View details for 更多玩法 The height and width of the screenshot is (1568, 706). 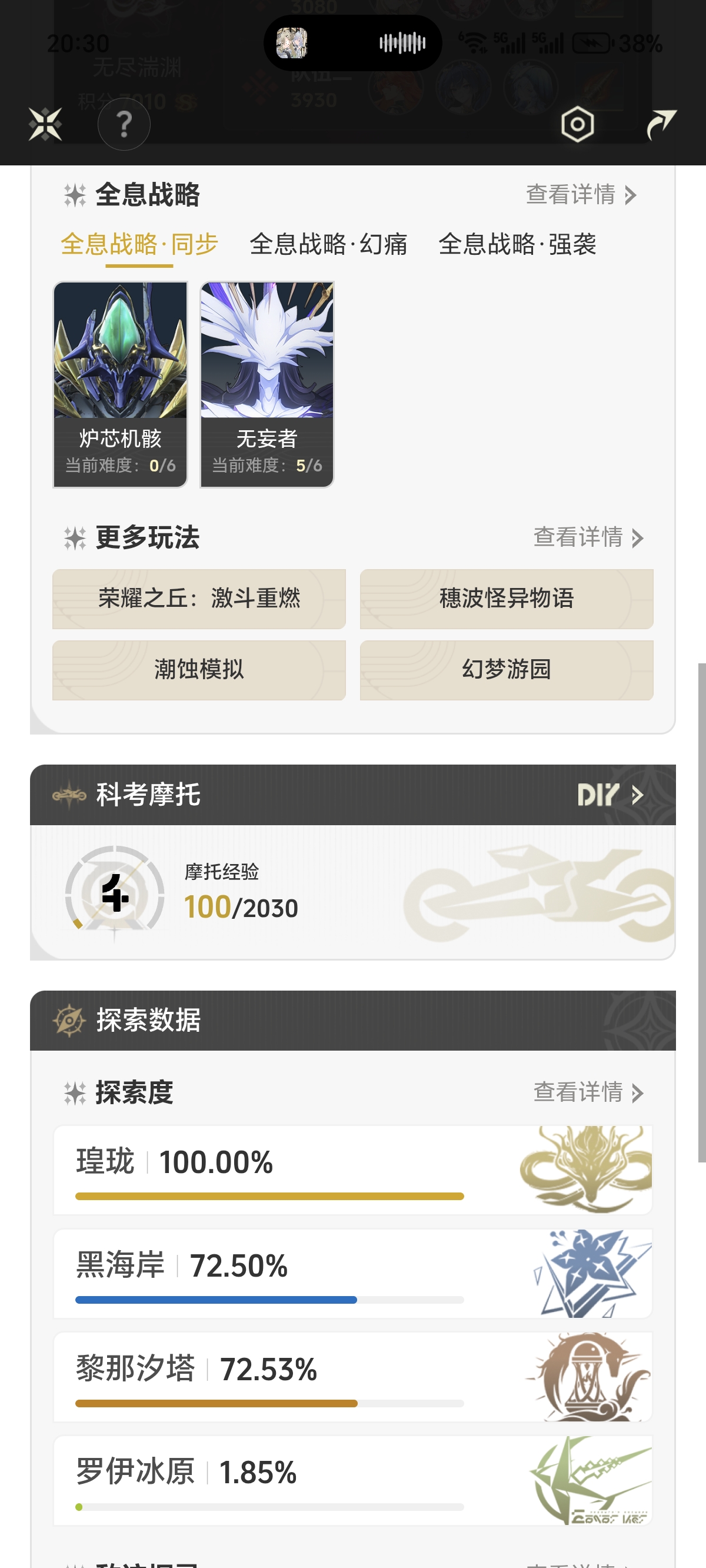click(587, 537)
